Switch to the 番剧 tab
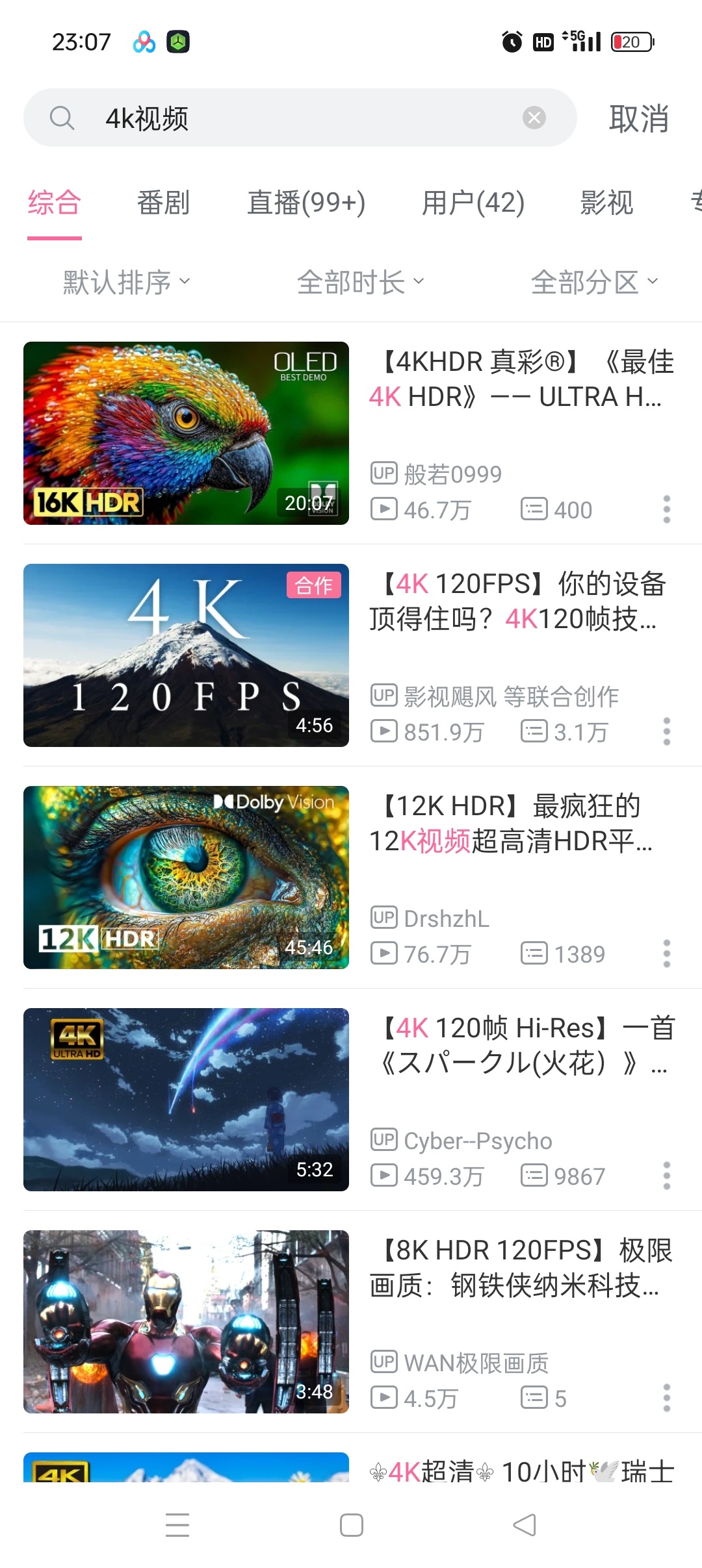 coord(163,203)
